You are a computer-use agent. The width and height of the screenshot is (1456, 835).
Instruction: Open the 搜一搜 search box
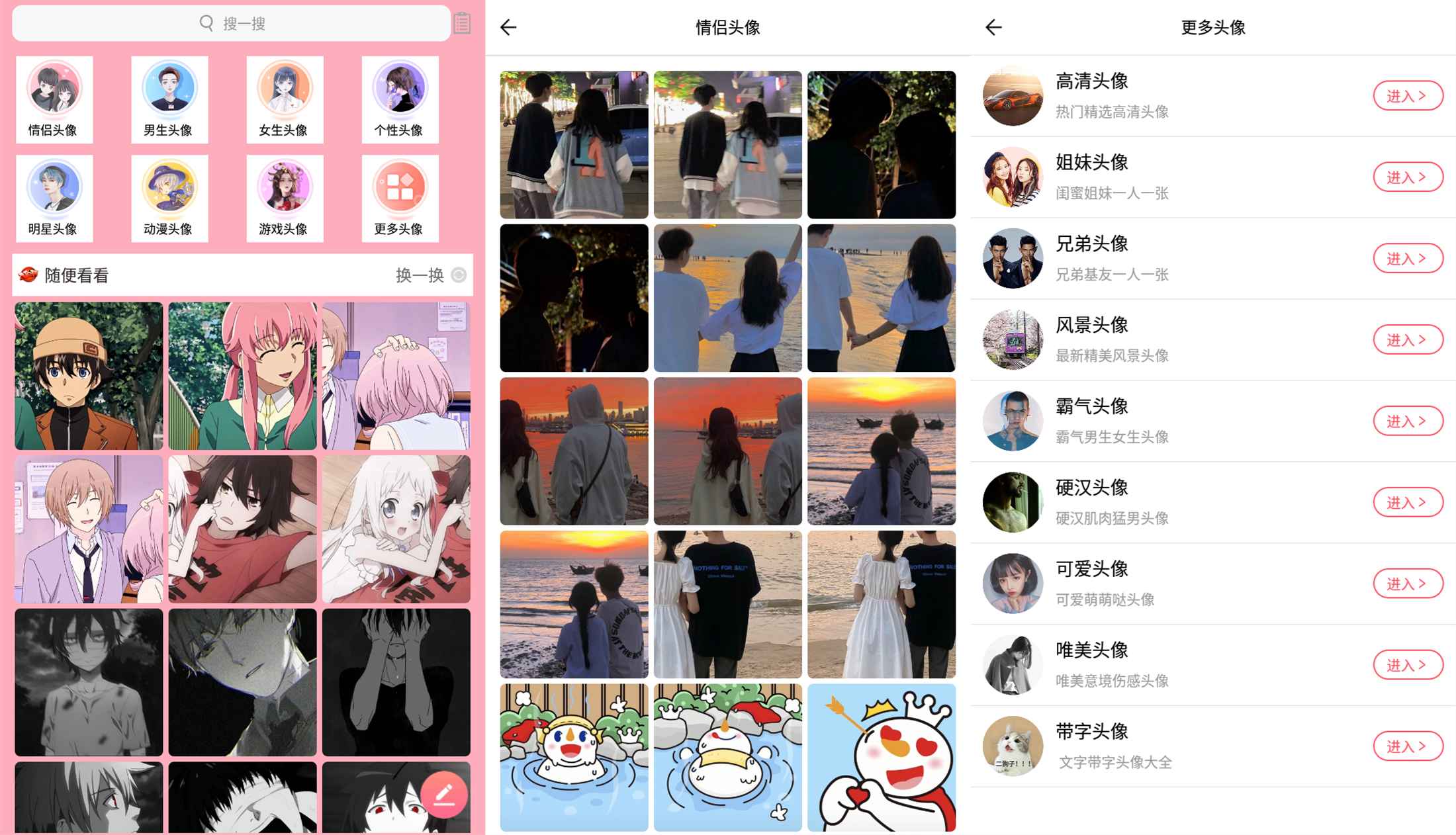(x=232, y=24)
